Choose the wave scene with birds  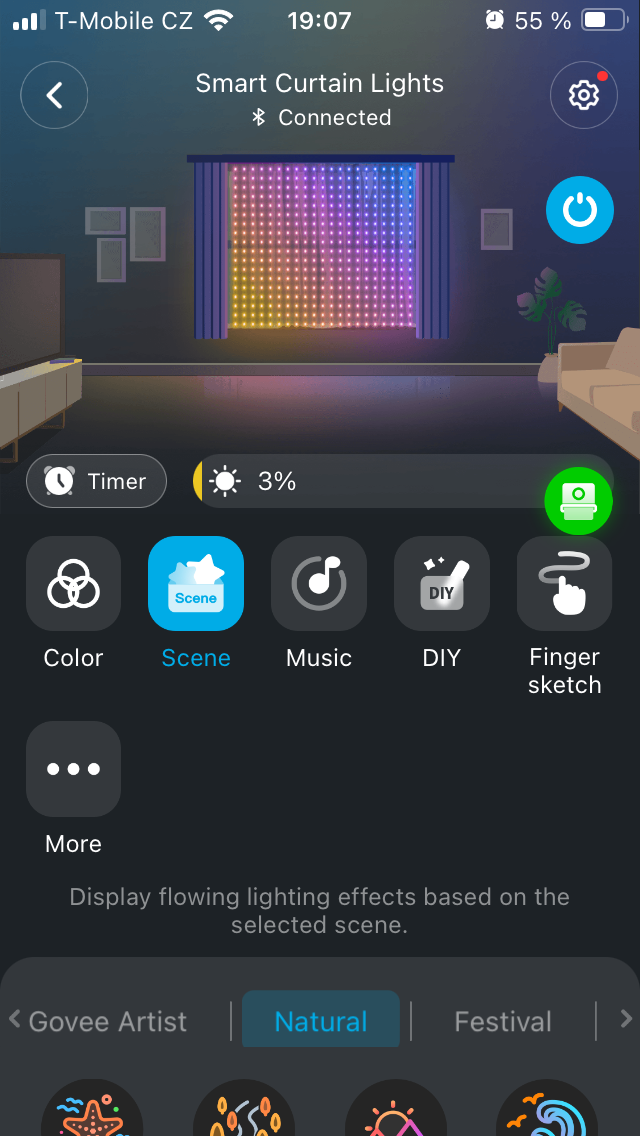(547, 1112)
